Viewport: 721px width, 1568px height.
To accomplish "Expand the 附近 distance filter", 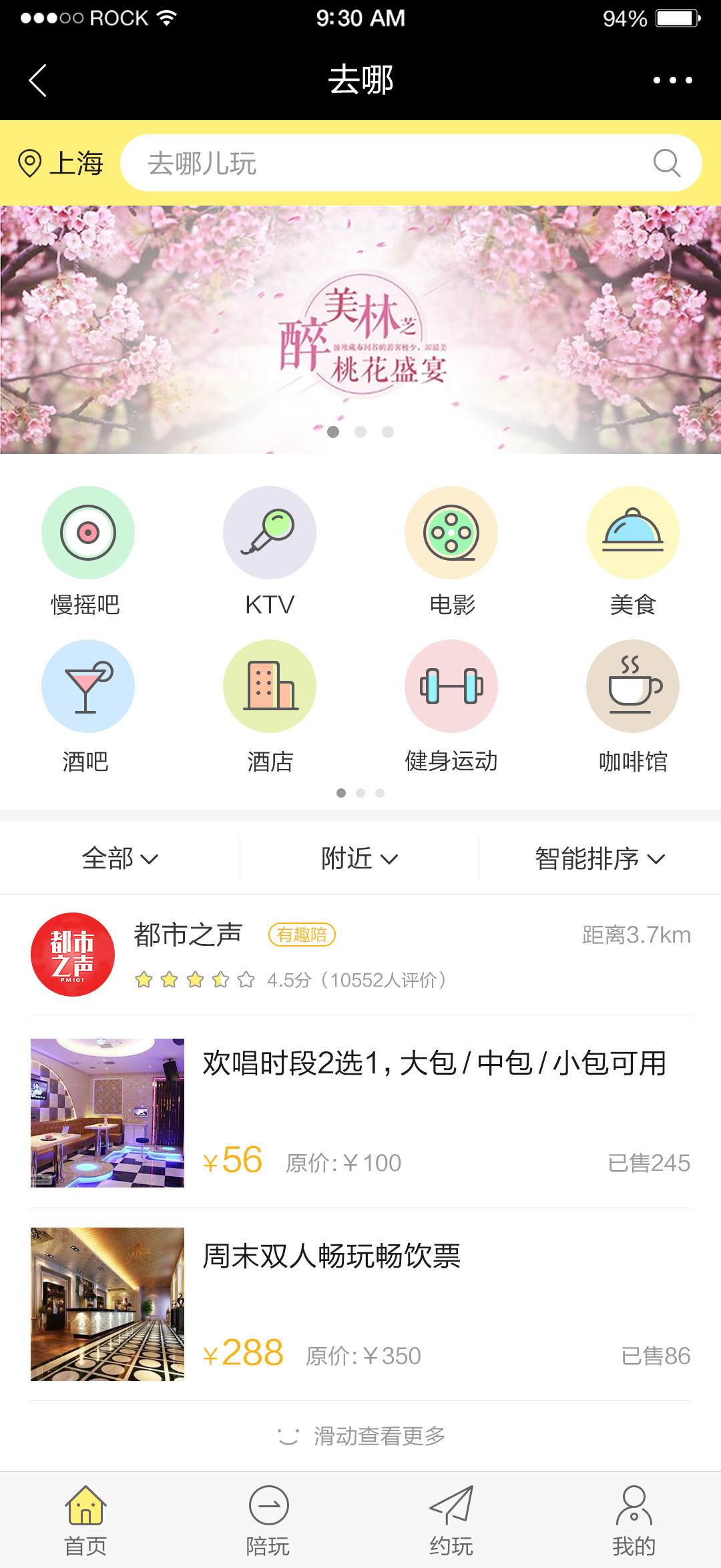I will click(359, 858).
